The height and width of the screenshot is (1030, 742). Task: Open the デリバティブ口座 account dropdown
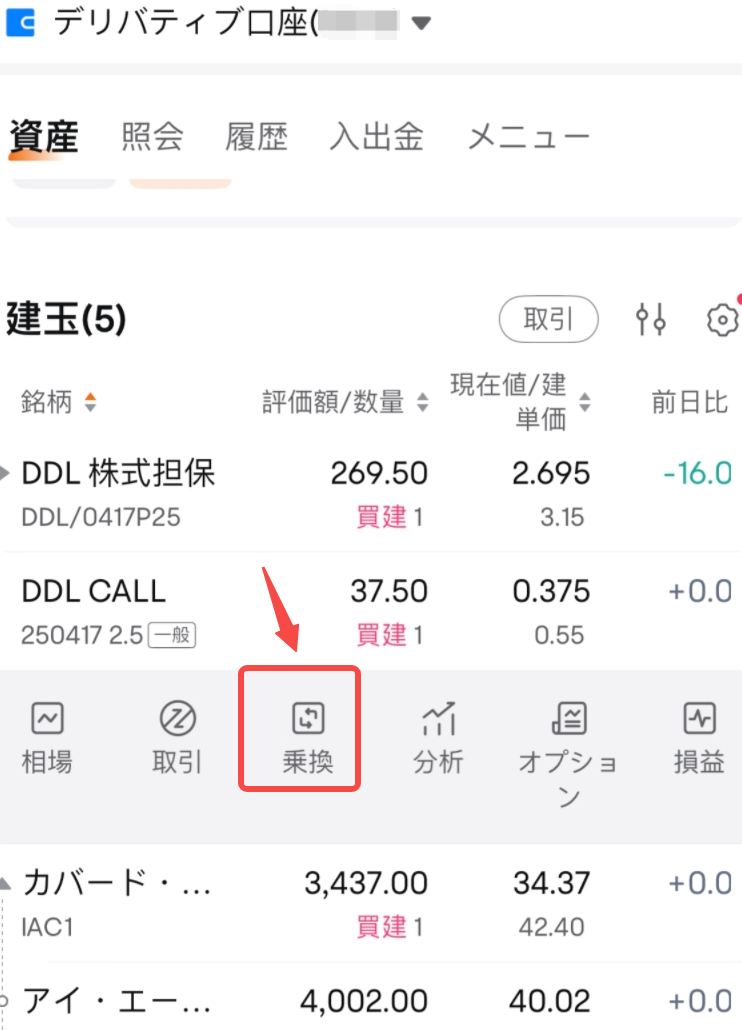point(421,22)
